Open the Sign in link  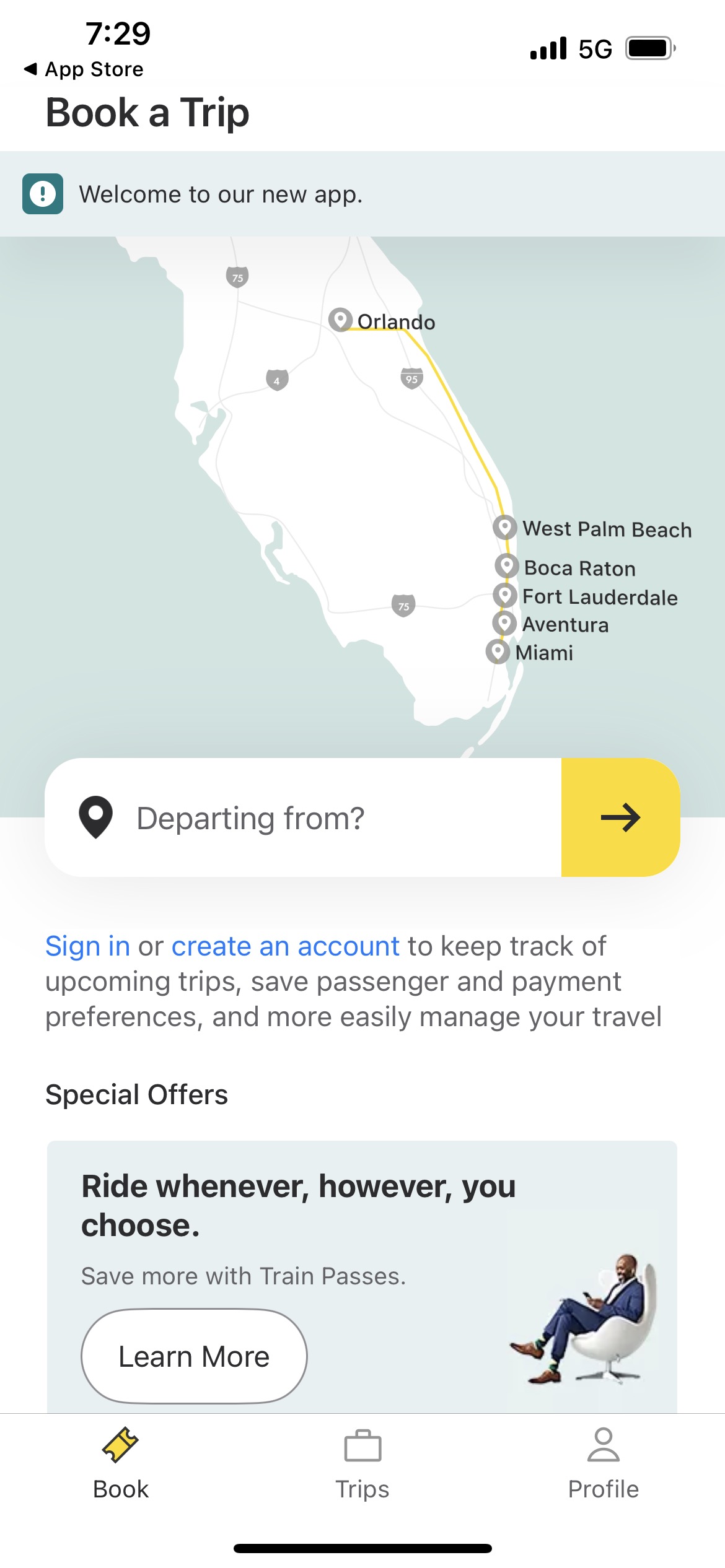[x=87, y=946]
